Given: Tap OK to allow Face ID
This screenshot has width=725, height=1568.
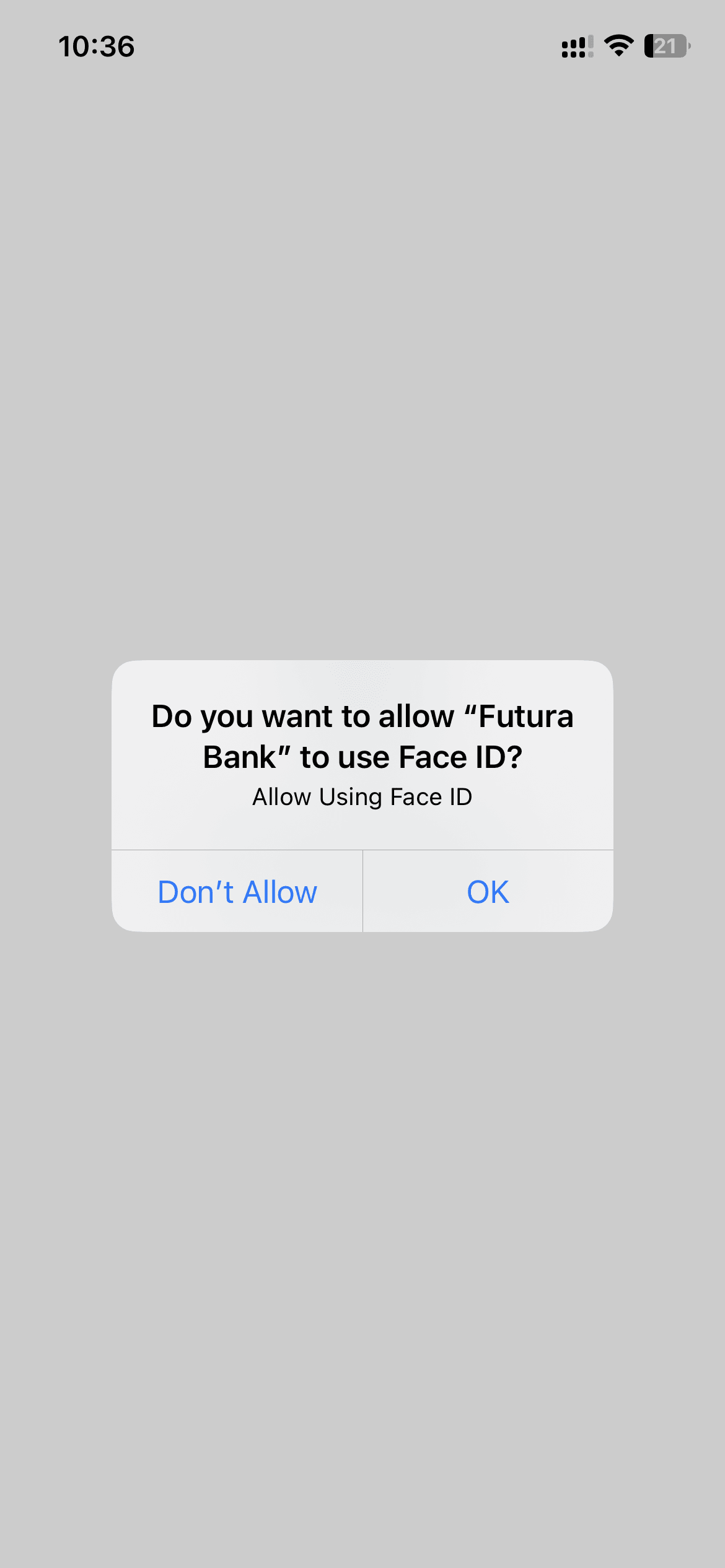Looking at the screenshot, I should tap(488, 892).
